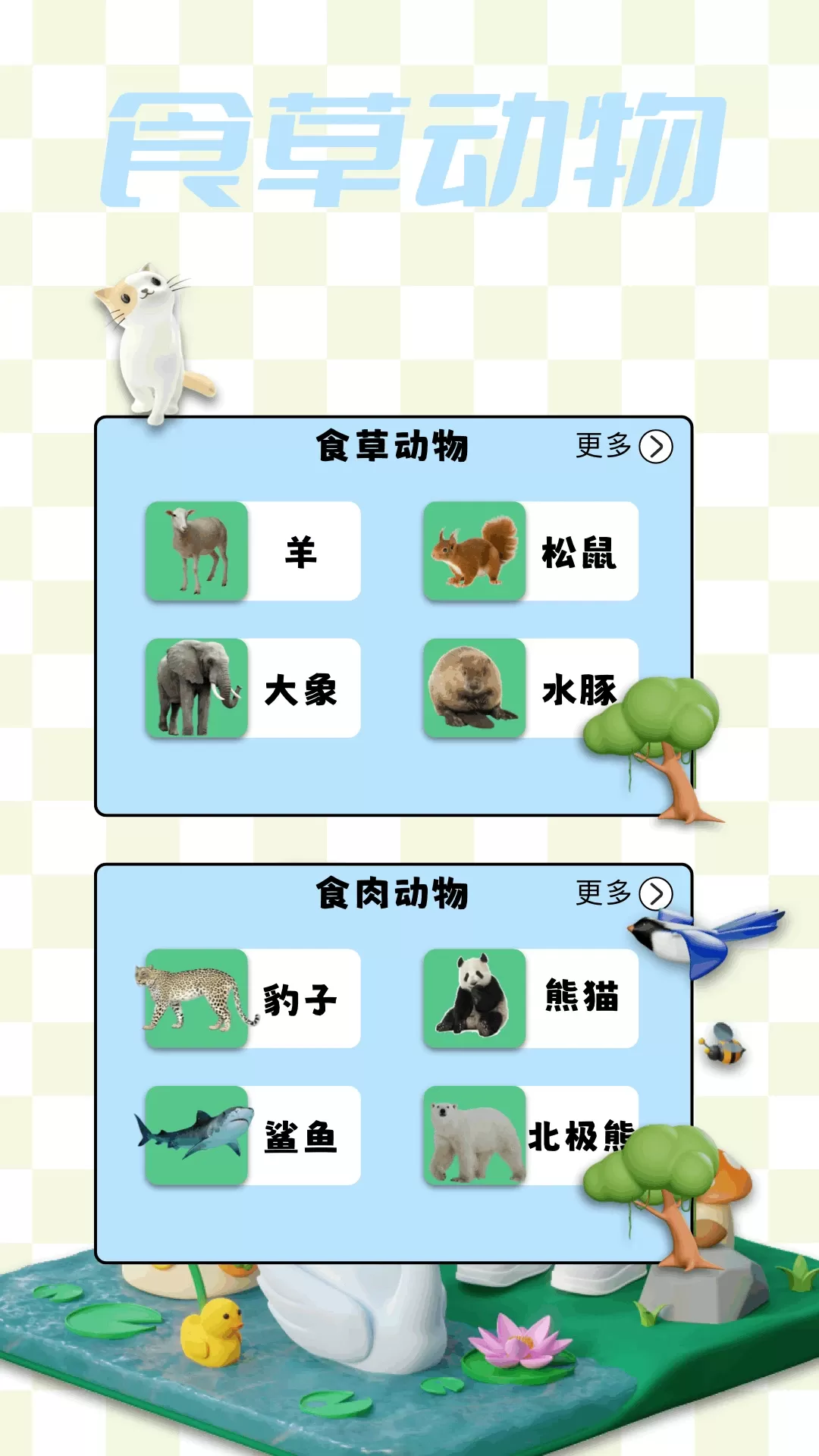This screenshot has height=1456, width=819.
Task: Open the 羊 (sheep) card
Action: click(253, 551)
